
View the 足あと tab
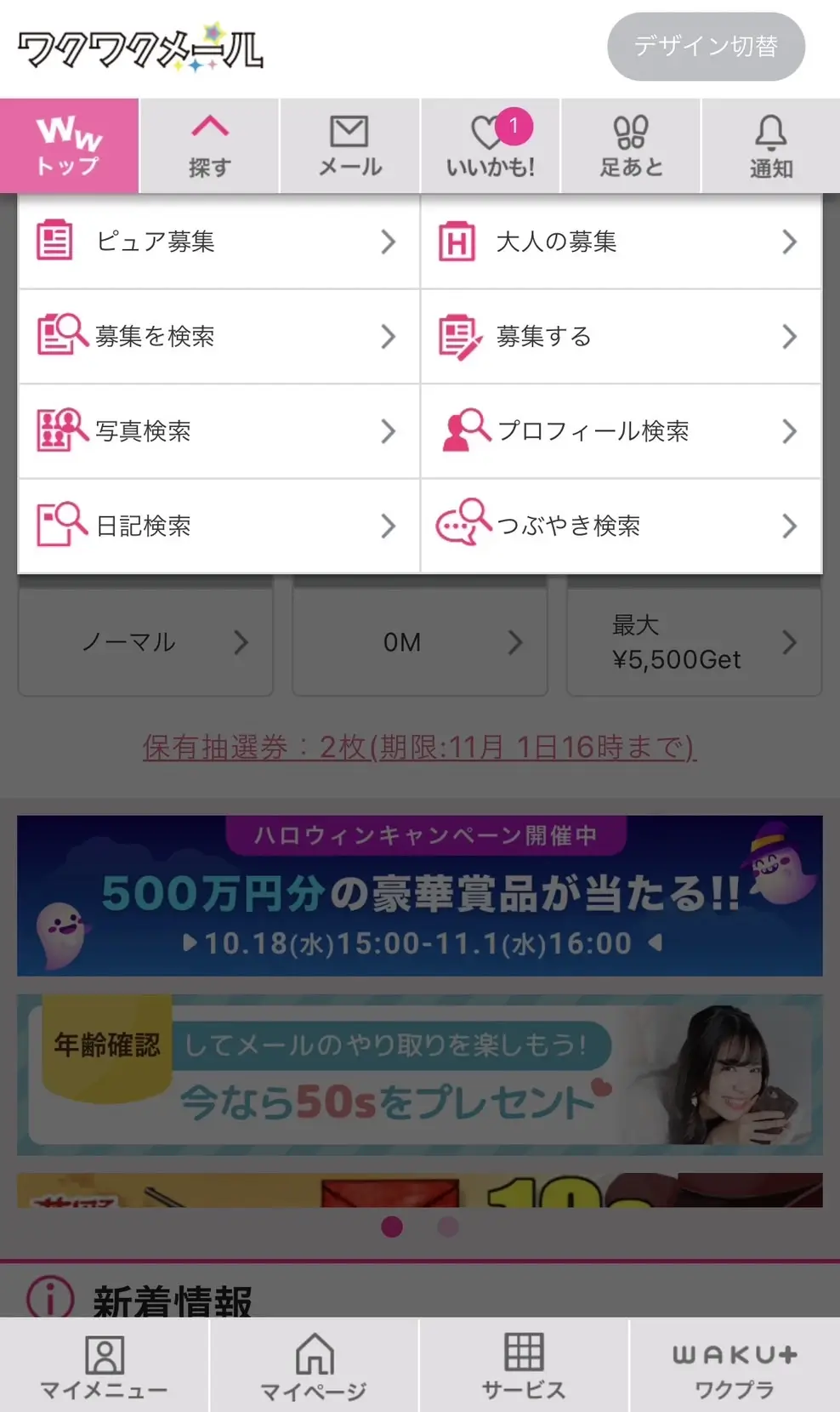point(631,145)
